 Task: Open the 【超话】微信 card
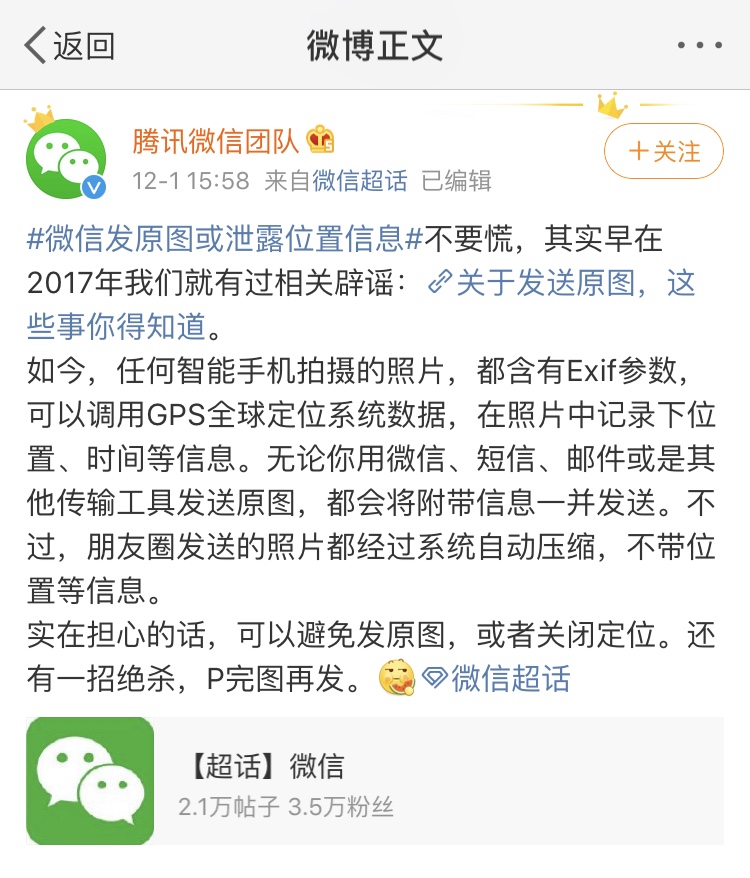click(375, 781)
